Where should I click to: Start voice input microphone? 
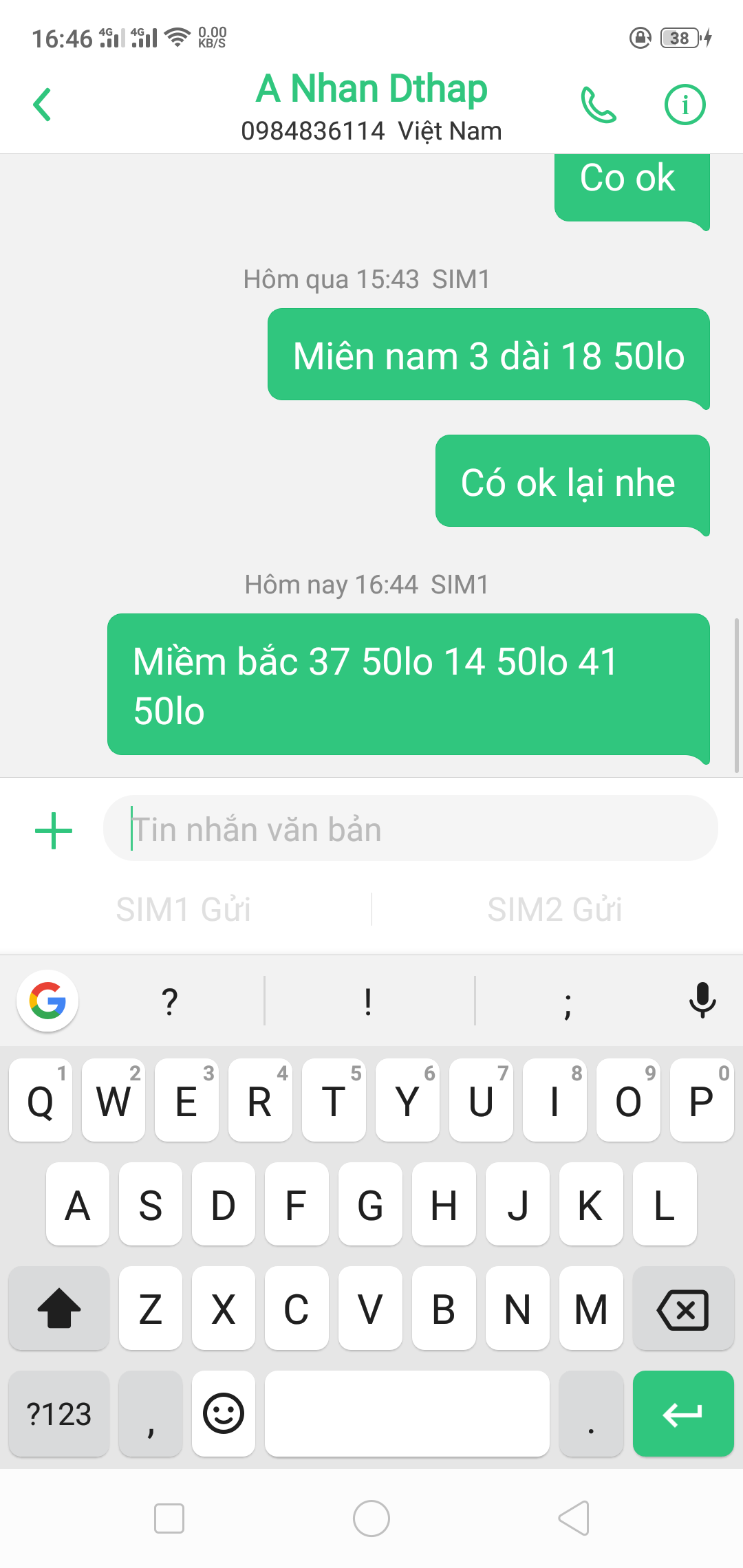pos(702,1001)
